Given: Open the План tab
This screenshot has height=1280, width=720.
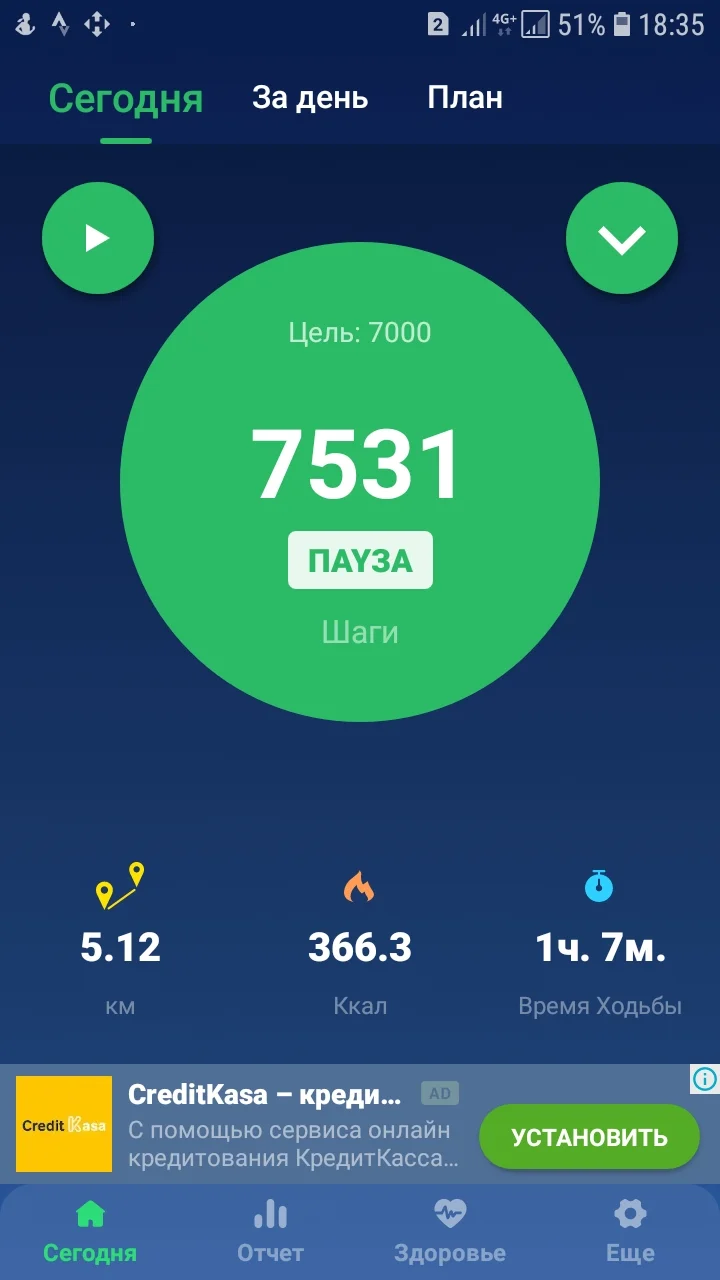Looking at the screenshot, I should pyautogui.click(x=466, y=97).
